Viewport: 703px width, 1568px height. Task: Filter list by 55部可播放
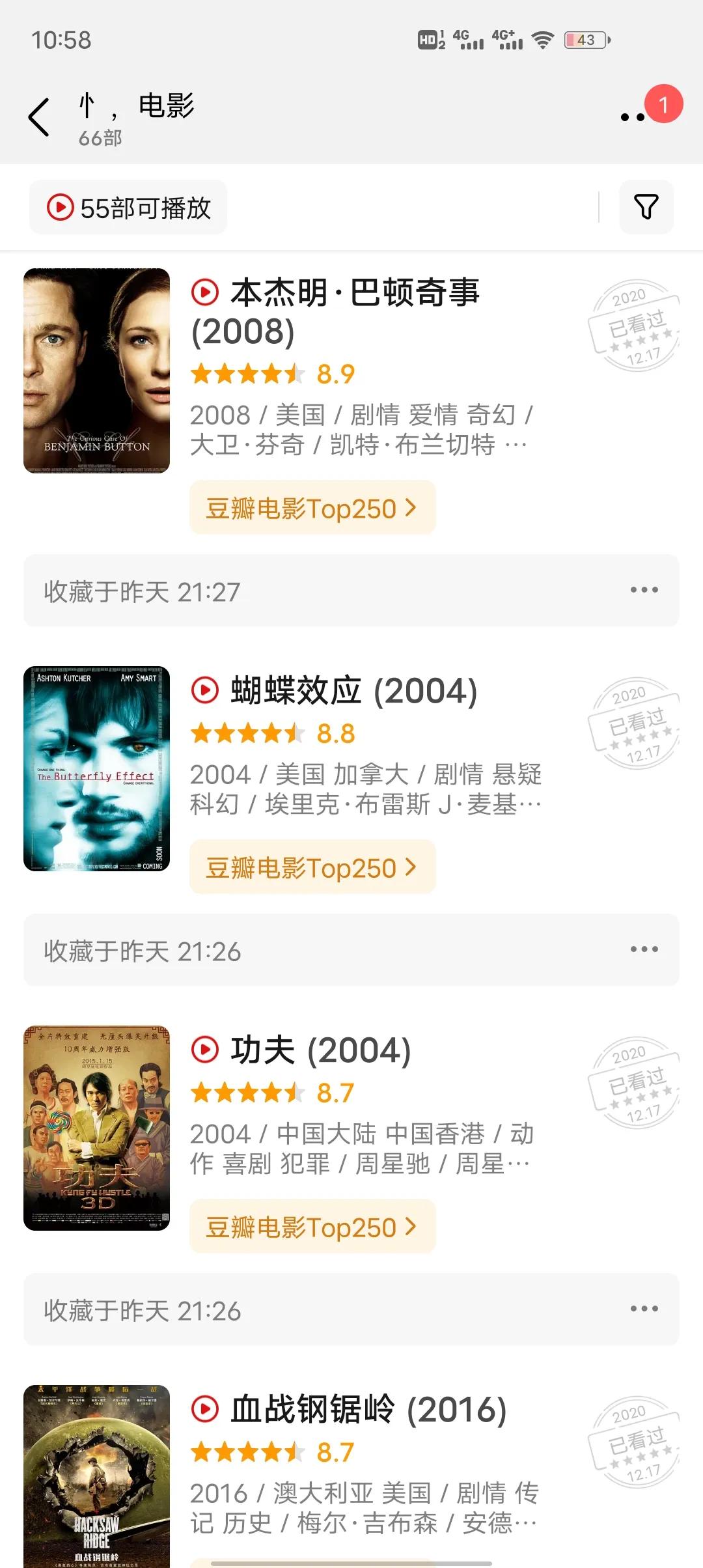click(x=128, y=207)
